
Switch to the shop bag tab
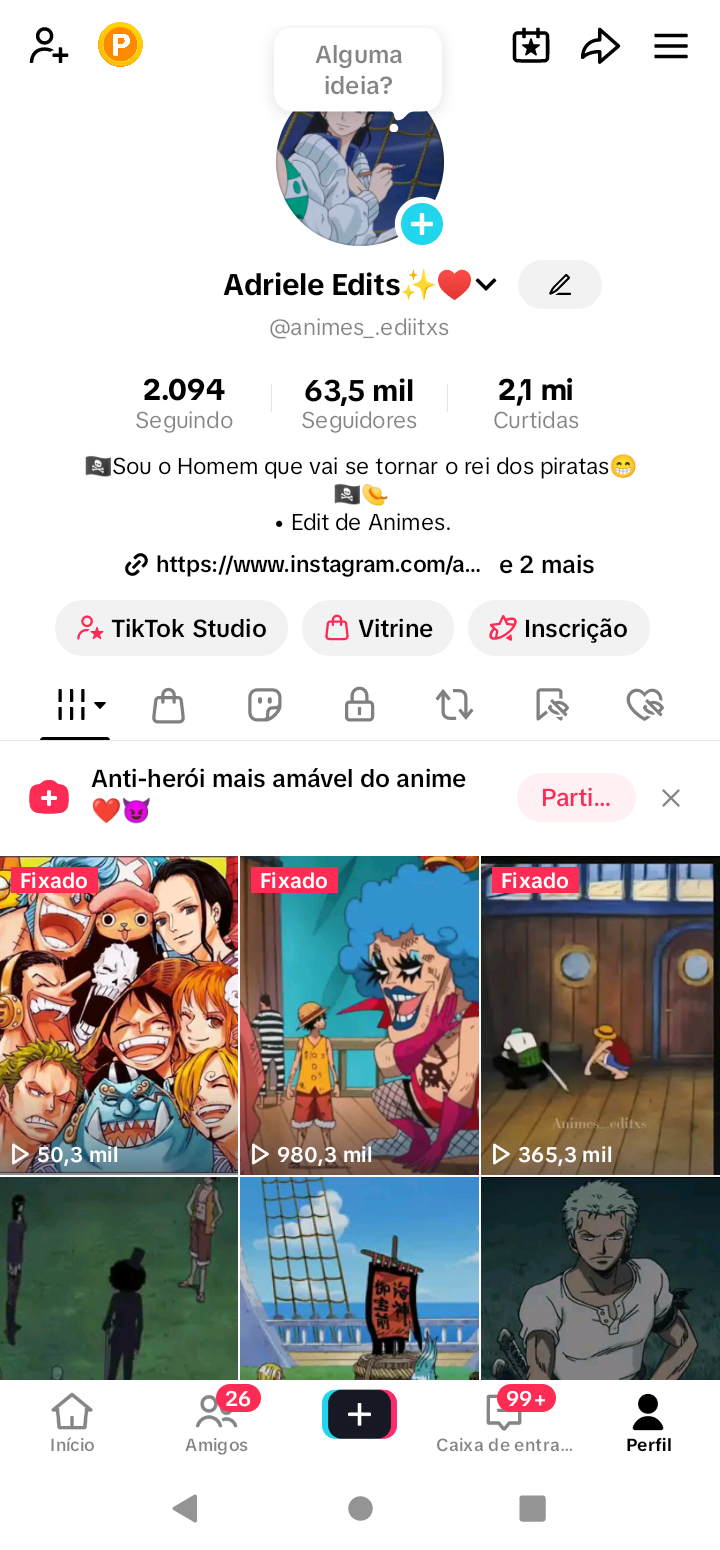pos(168,705)
